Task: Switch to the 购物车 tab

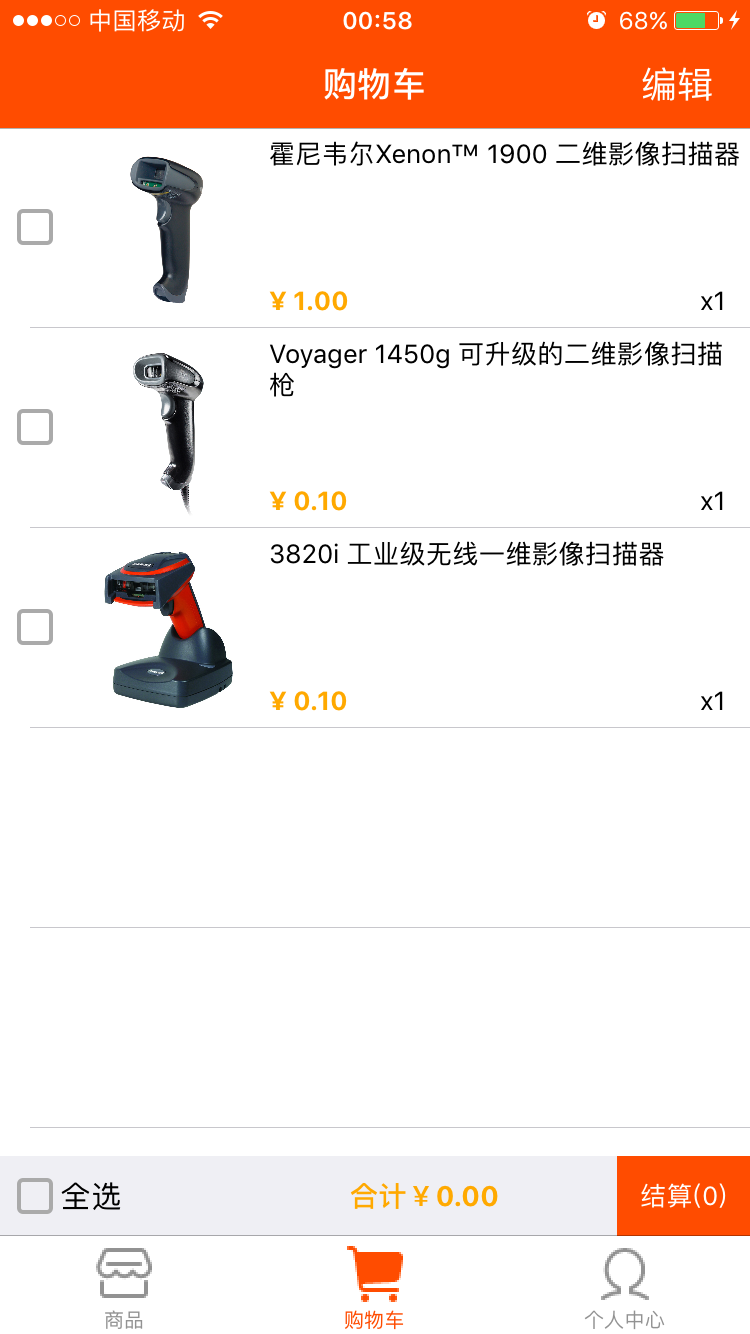Action: point(374,1288)
